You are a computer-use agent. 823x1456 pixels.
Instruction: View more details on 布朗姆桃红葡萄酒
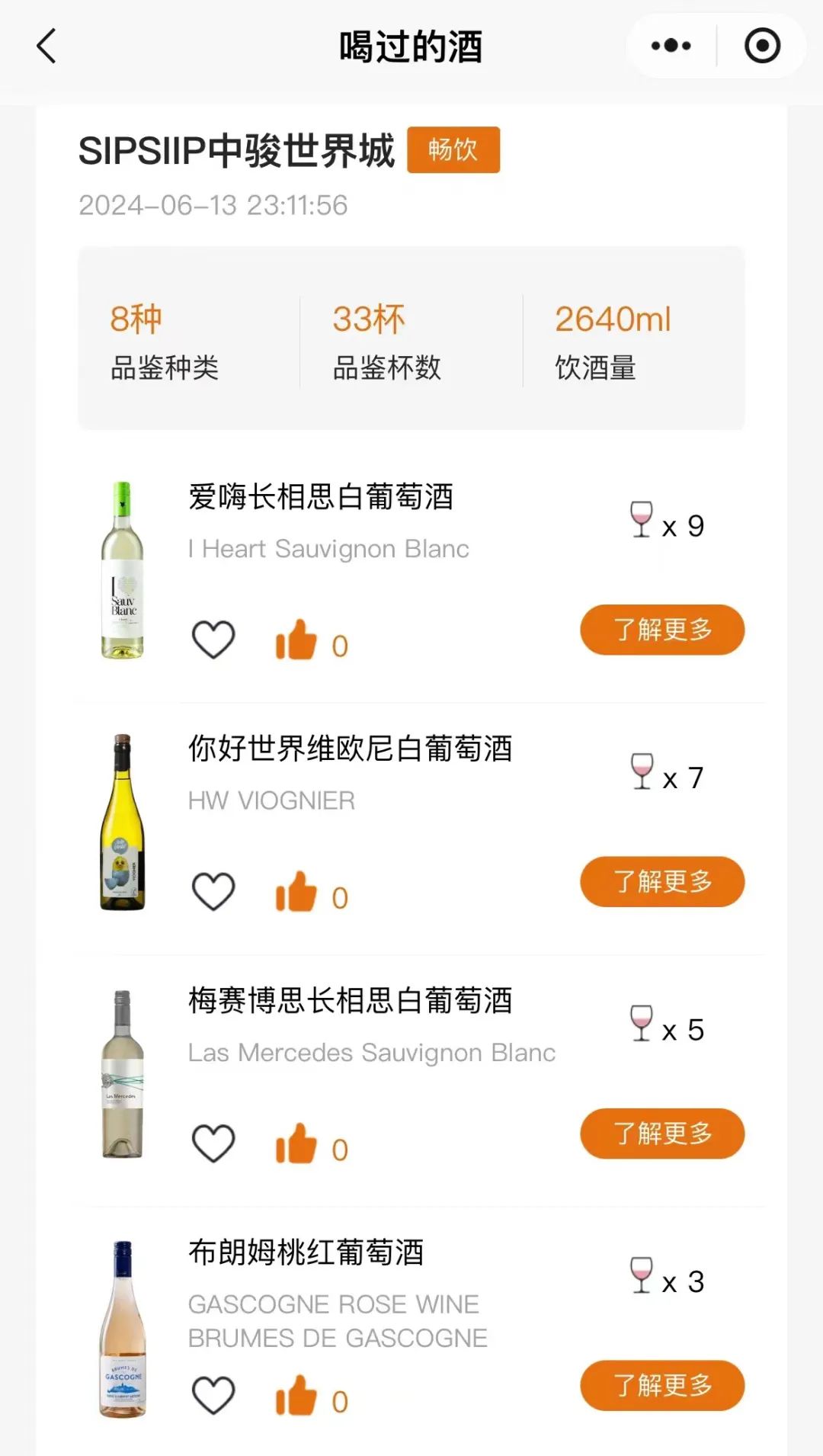tap(662, 1385)
